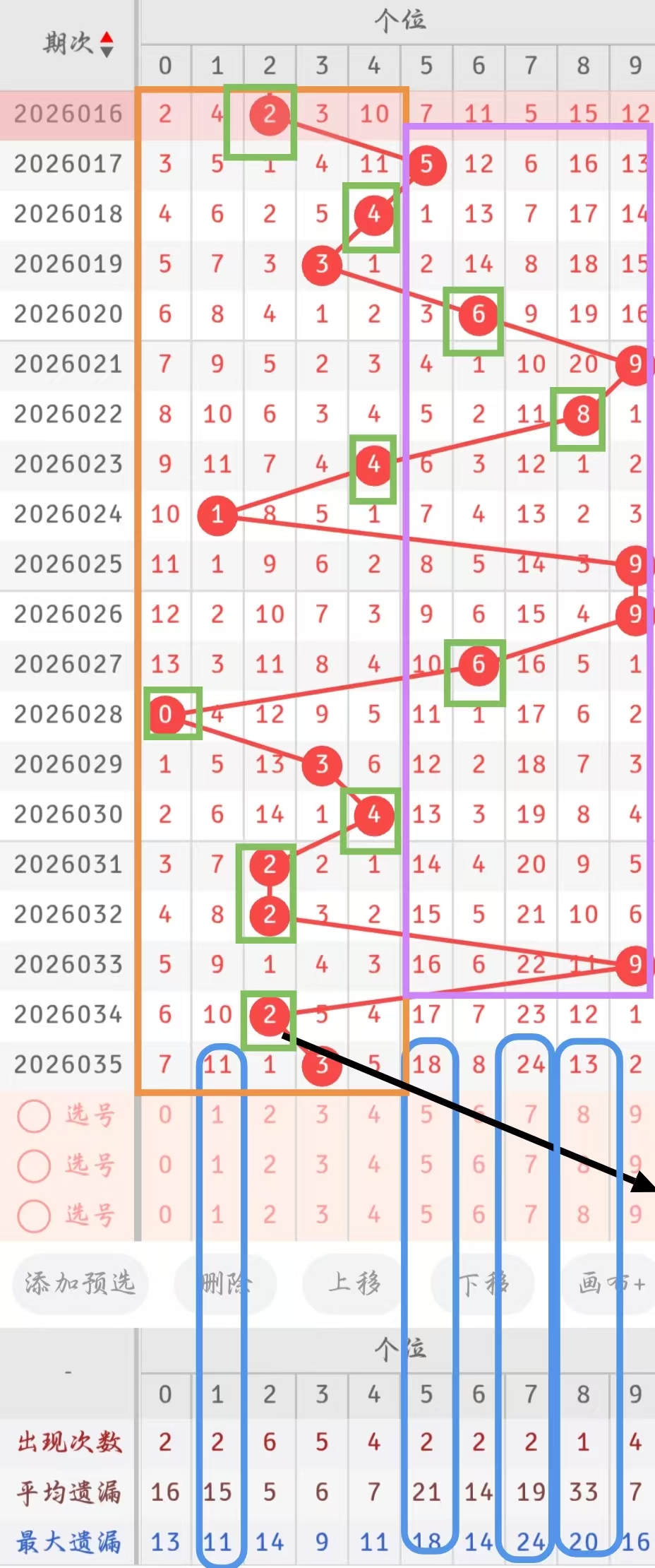Tap the 添加预选 button

(x=80, y=1283)
